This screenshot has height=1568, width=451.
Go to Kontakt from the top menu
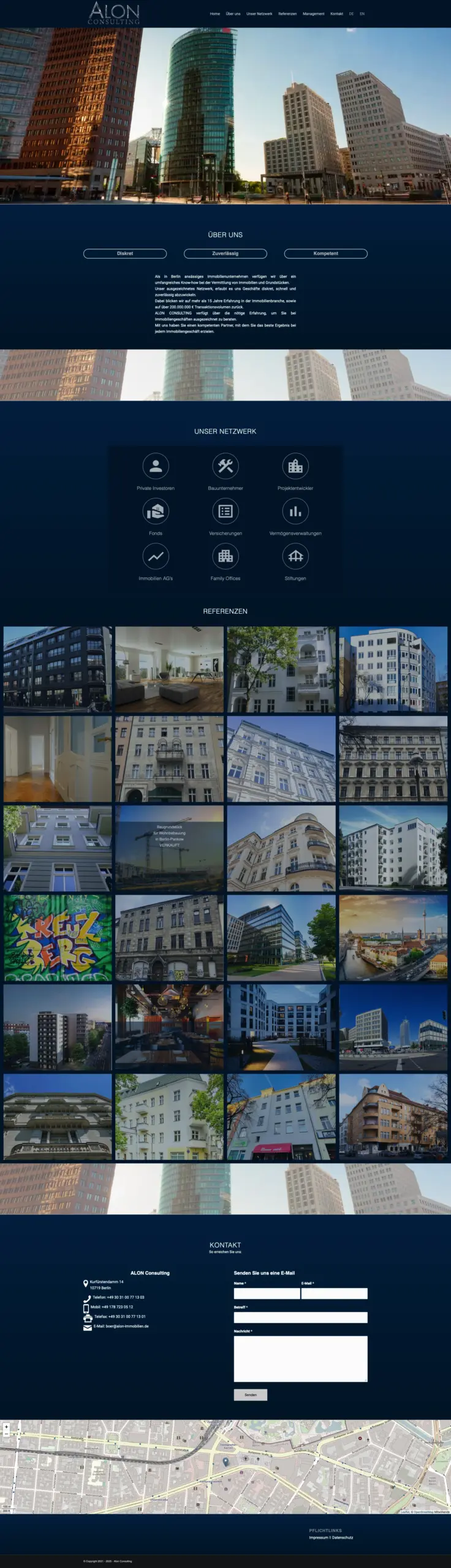(x=336, y=13)
